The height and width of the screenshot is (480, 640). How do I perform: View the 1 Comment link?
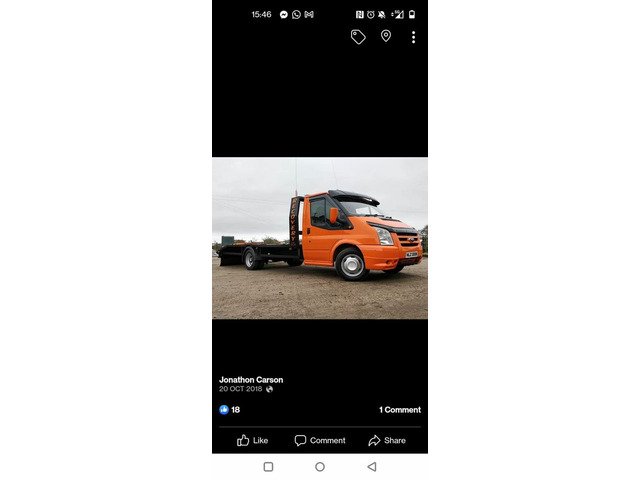tap(399, 410)
